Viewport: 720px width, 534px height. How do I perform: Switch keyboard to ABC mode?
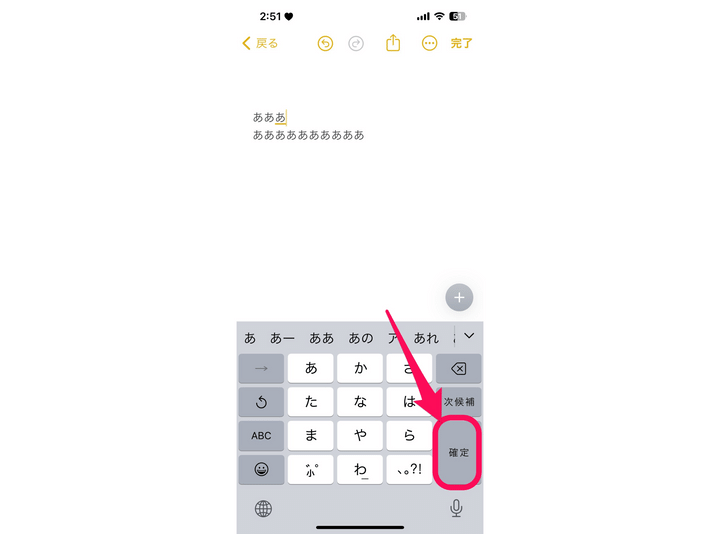(x=261, y=436)
